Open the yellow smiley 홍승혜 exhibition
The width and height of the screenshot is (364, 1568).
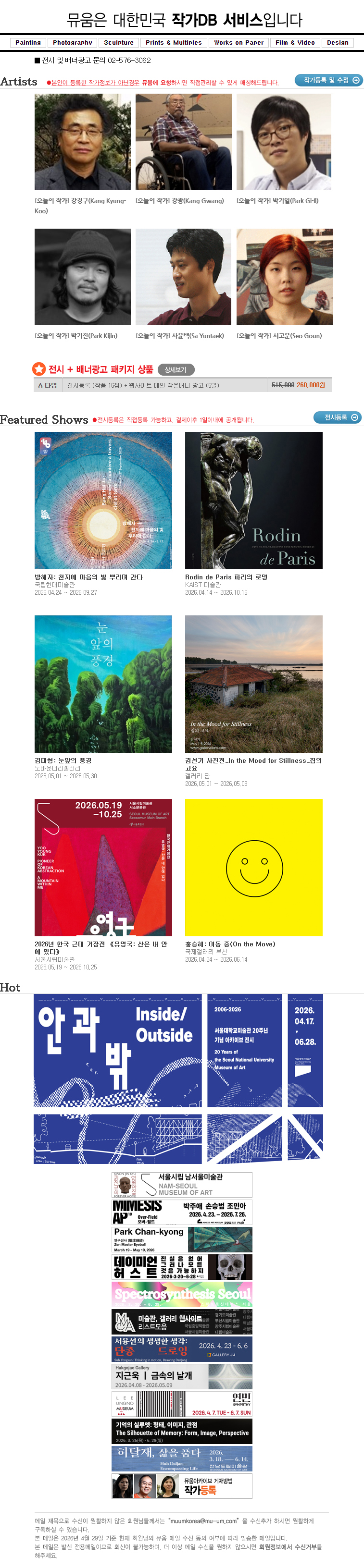click(x=253, y=868)
